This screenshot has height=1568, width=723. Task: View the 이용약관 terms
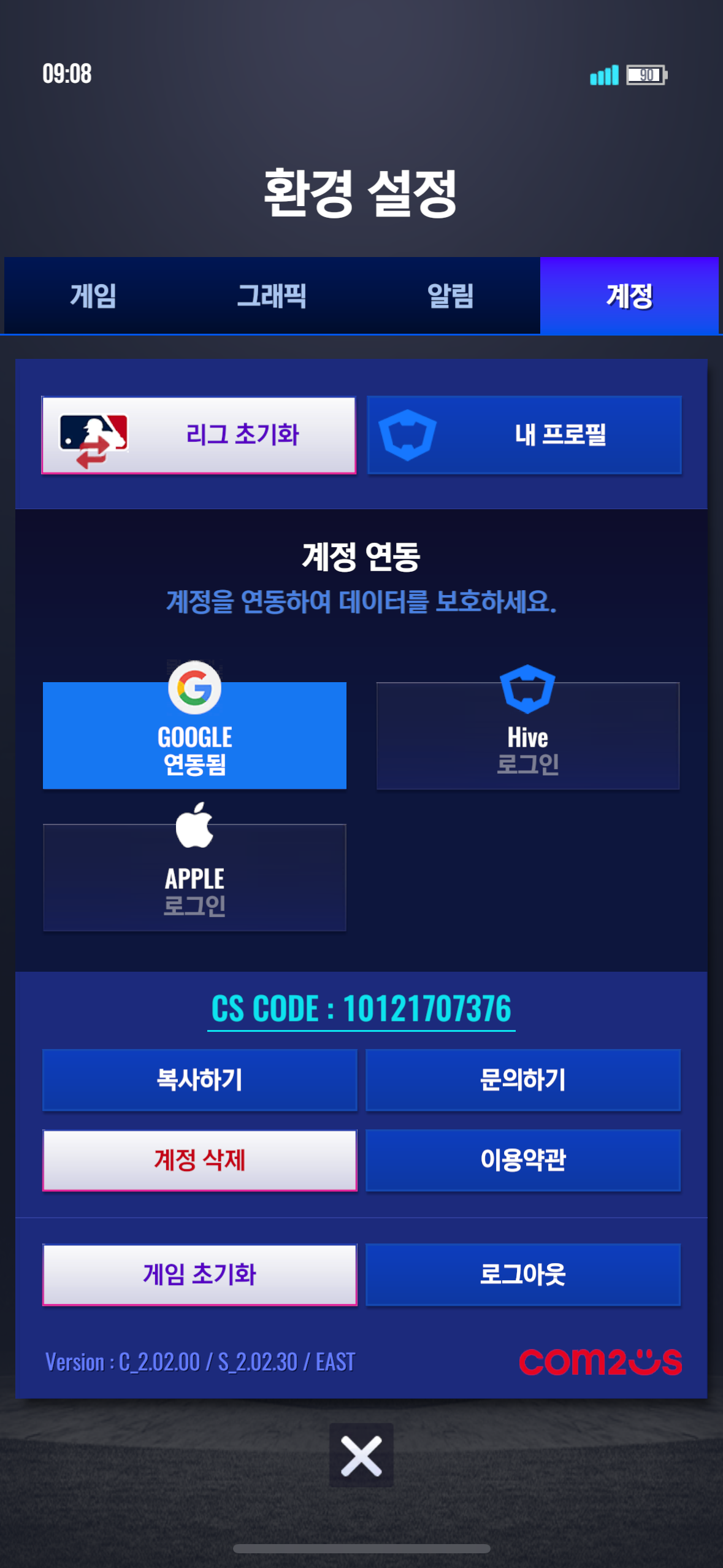pos(523,1160)
